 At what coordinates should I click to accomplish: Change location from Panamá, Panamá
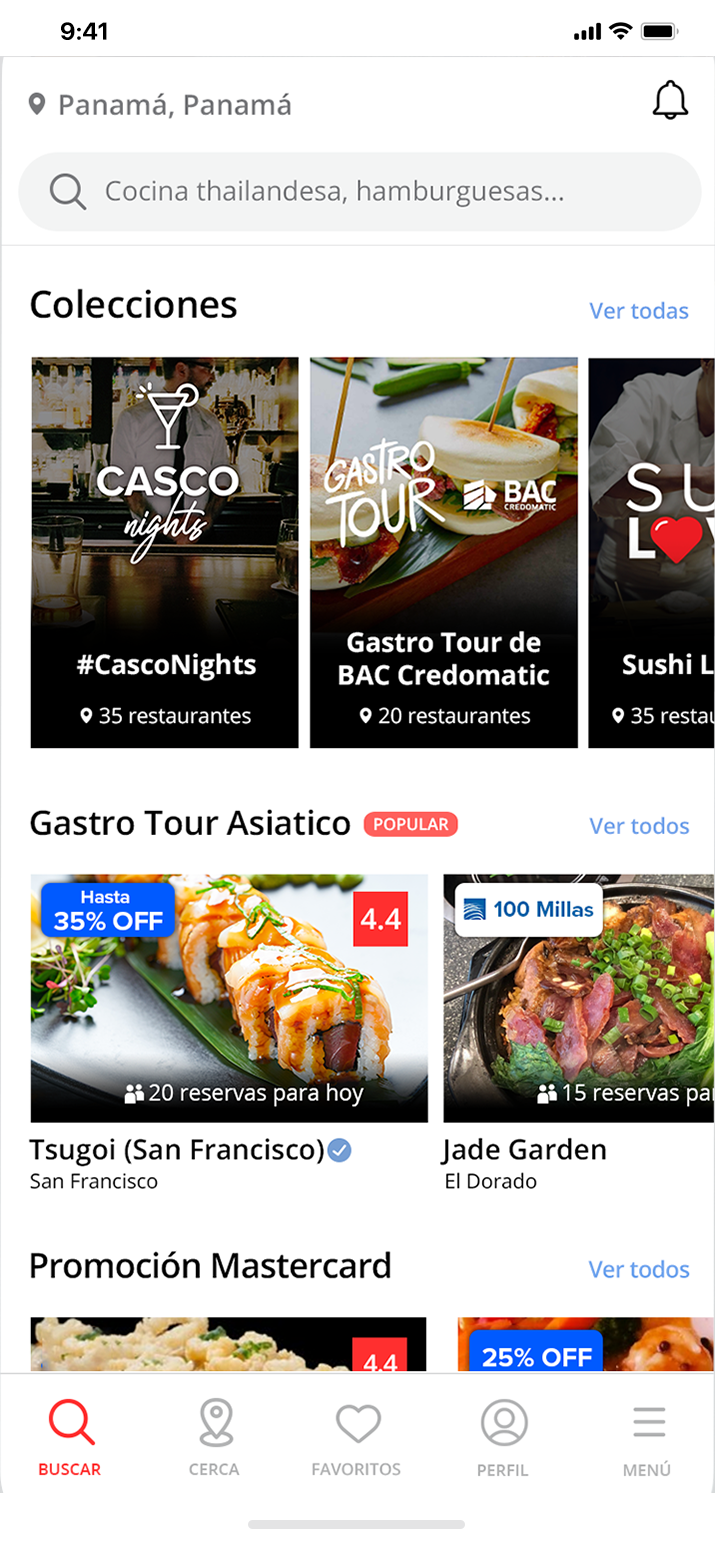(x=162, y=105)
